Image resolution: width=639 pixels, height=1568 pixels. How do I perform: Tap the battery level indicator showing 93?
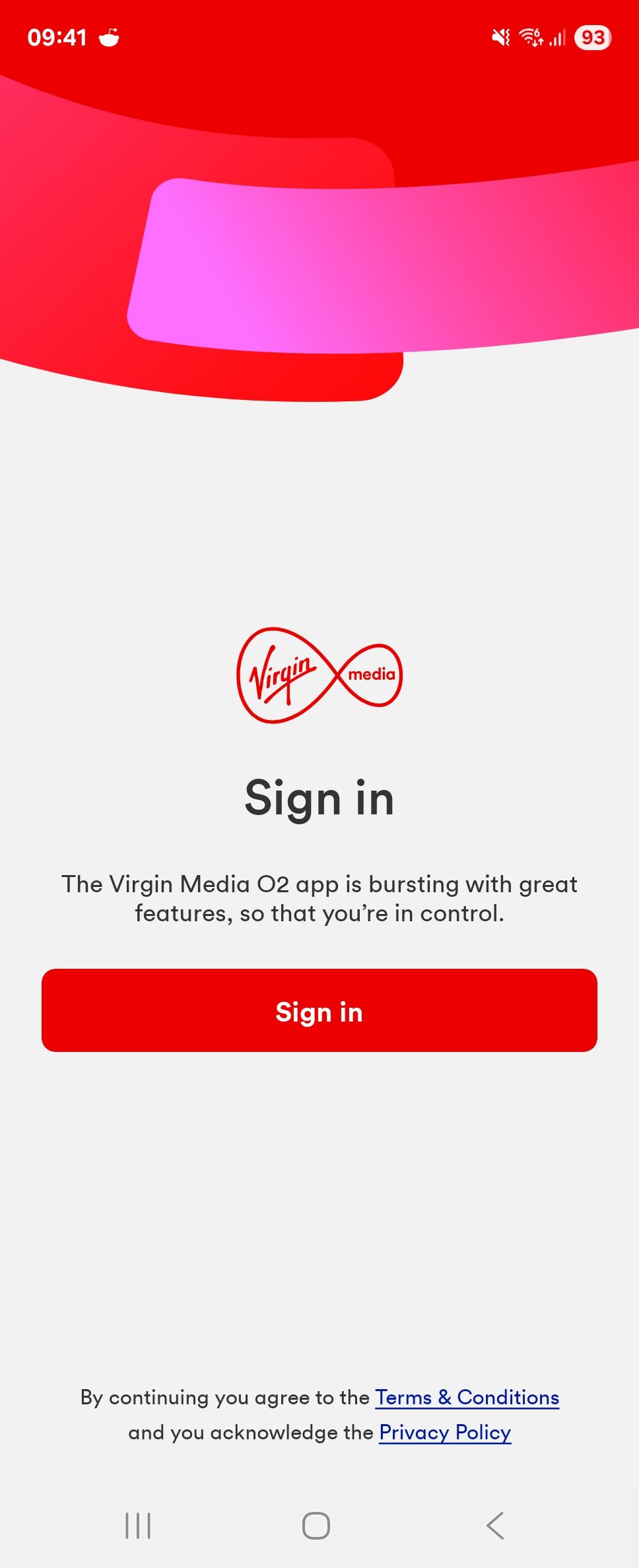(592, 38)
